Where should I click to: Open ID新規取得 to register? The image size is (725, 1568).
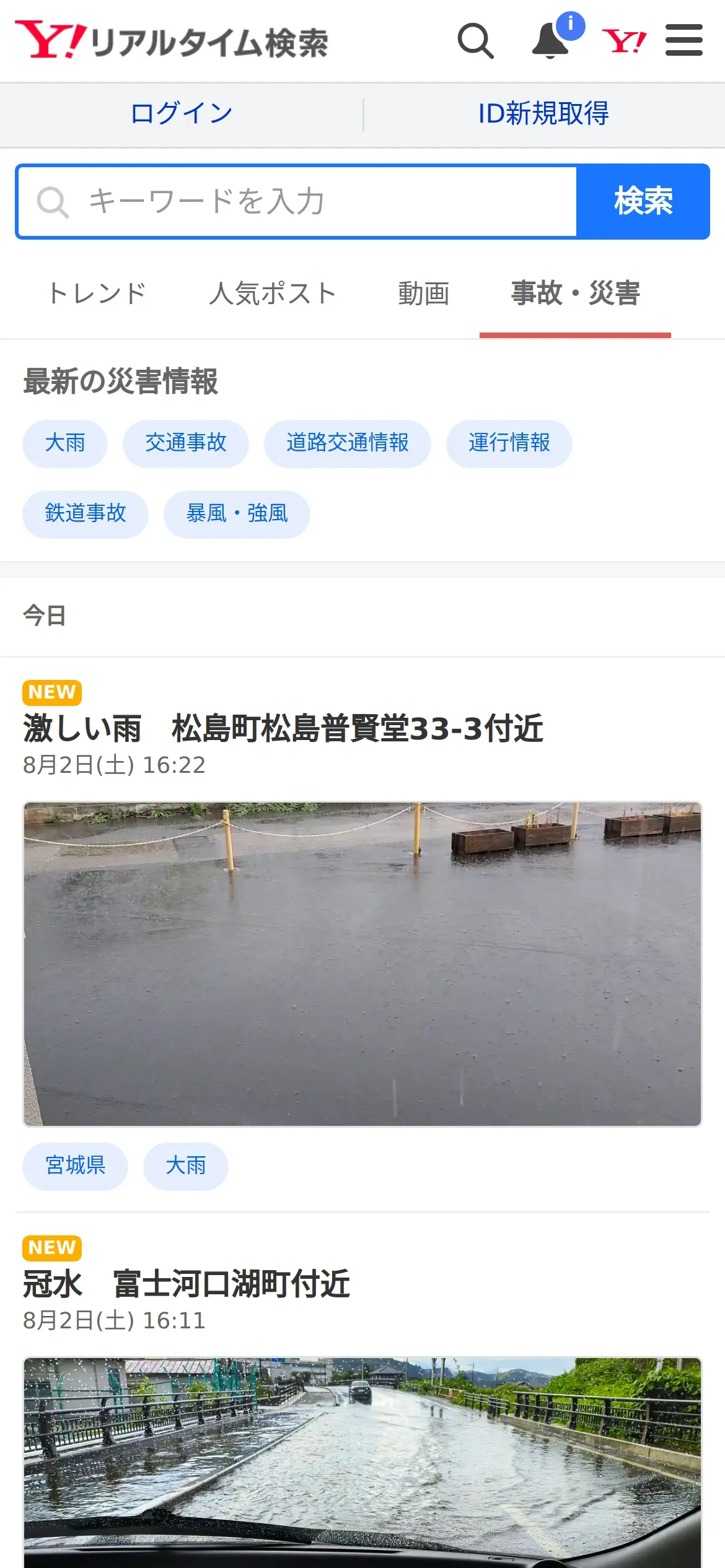[x=543, y=114]
